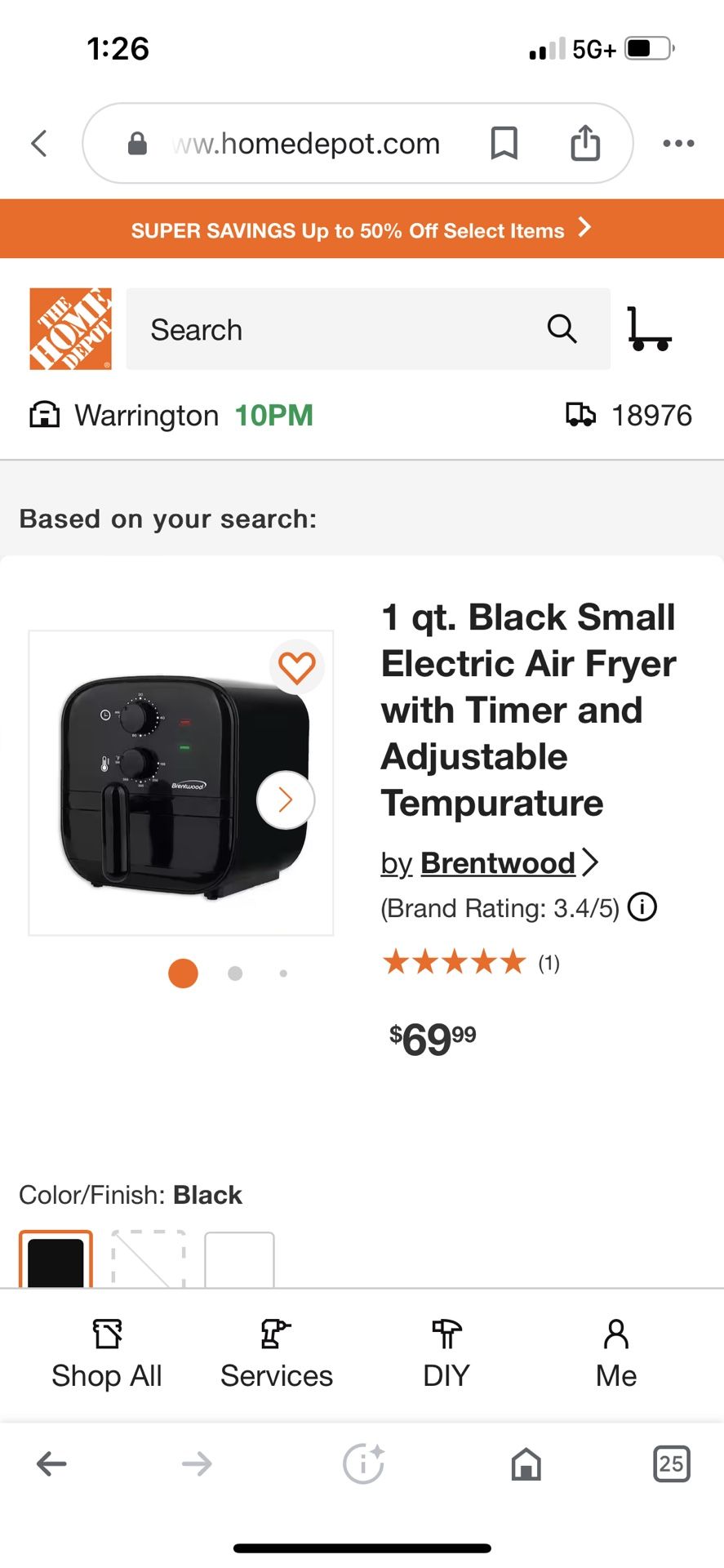Open the Brentwood brand page link

point(496,862)
